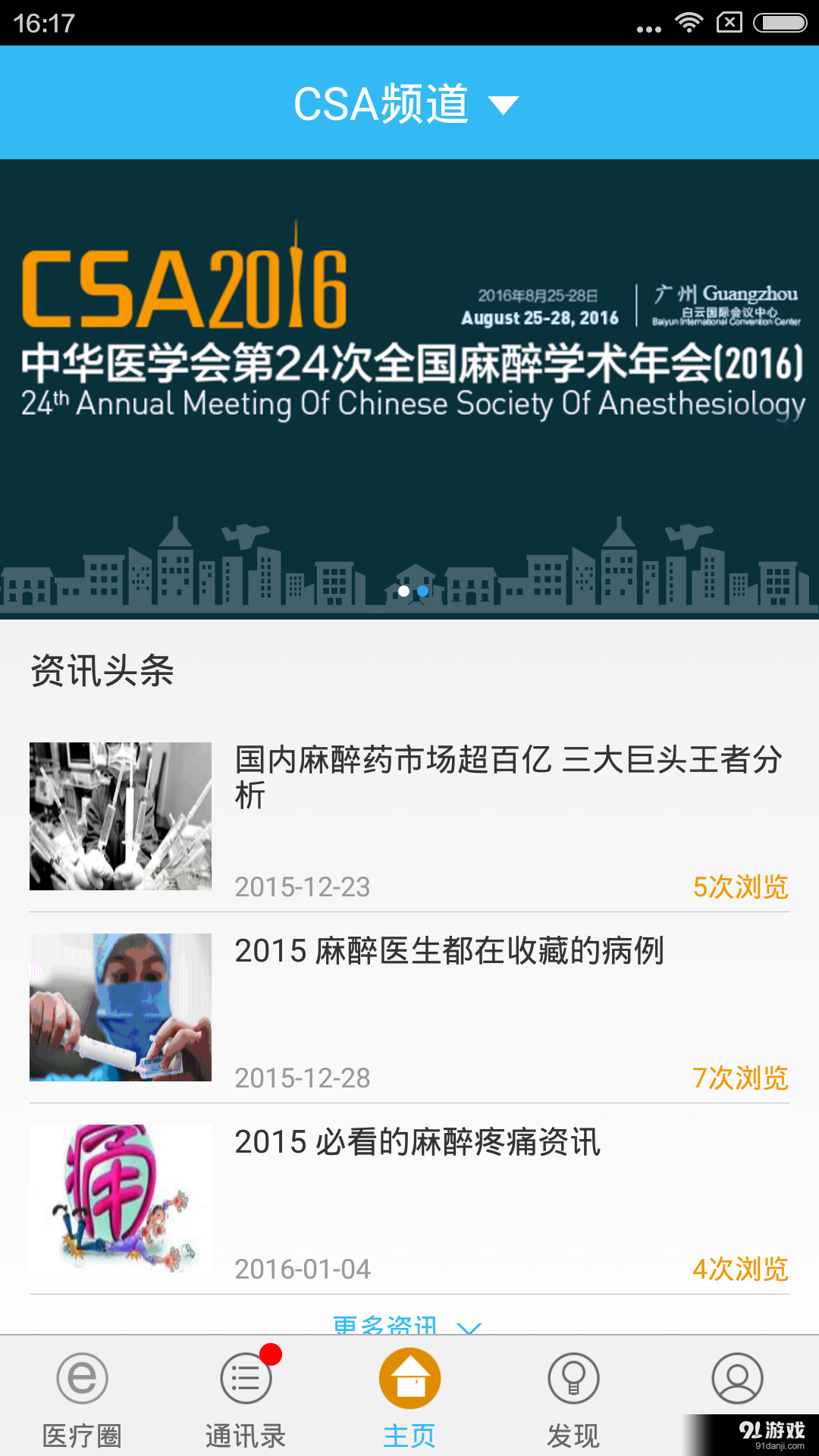Image resolution: width=819 pixels, height=1456 pixels.
Task: Open the 医疗圈 tab icon
Action: tap(82, 1378)
